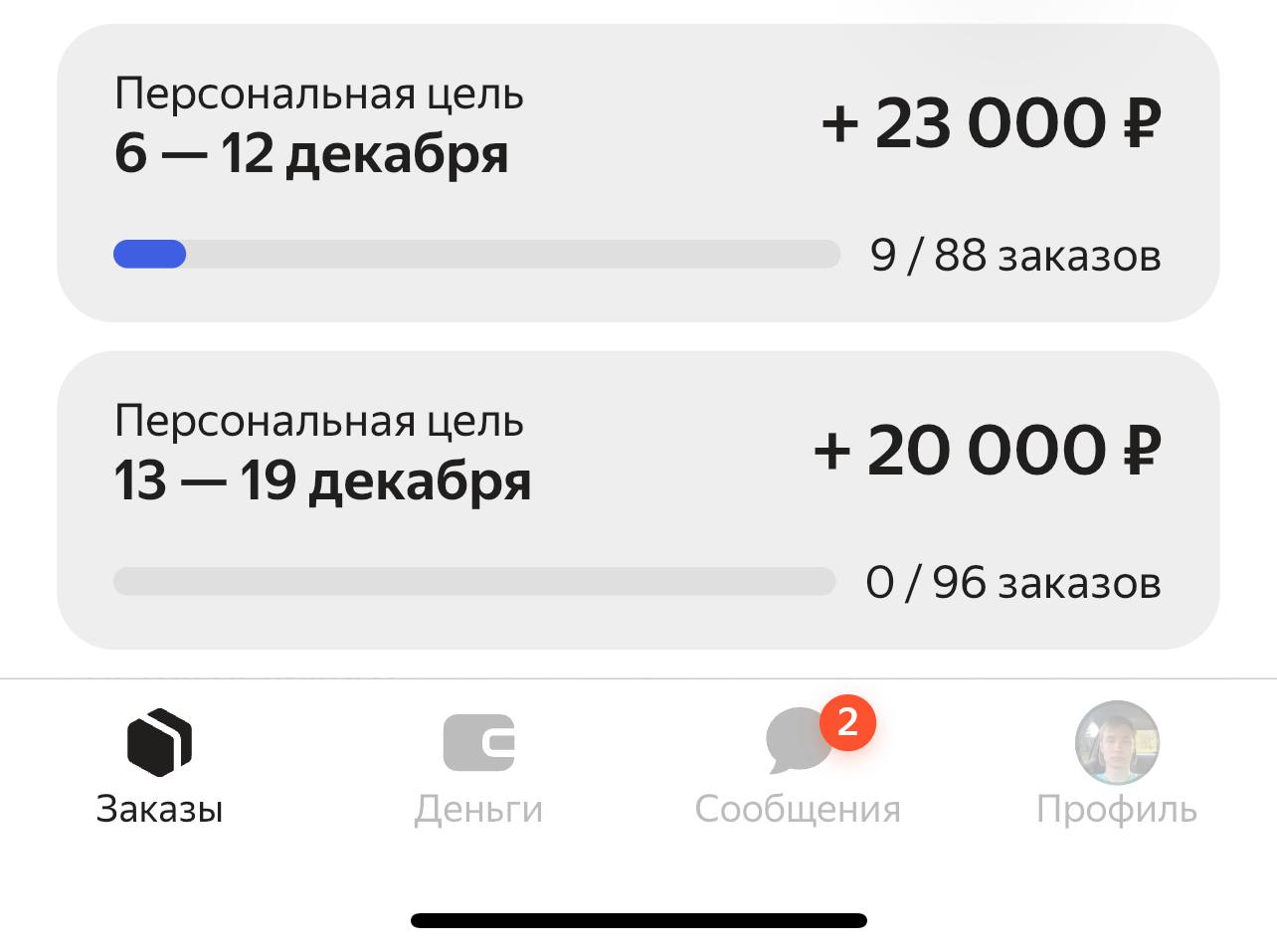Open the Сообщения tab with 2 unread
The width and height of the screenshot is (1277, 952).
click(799, 767)
